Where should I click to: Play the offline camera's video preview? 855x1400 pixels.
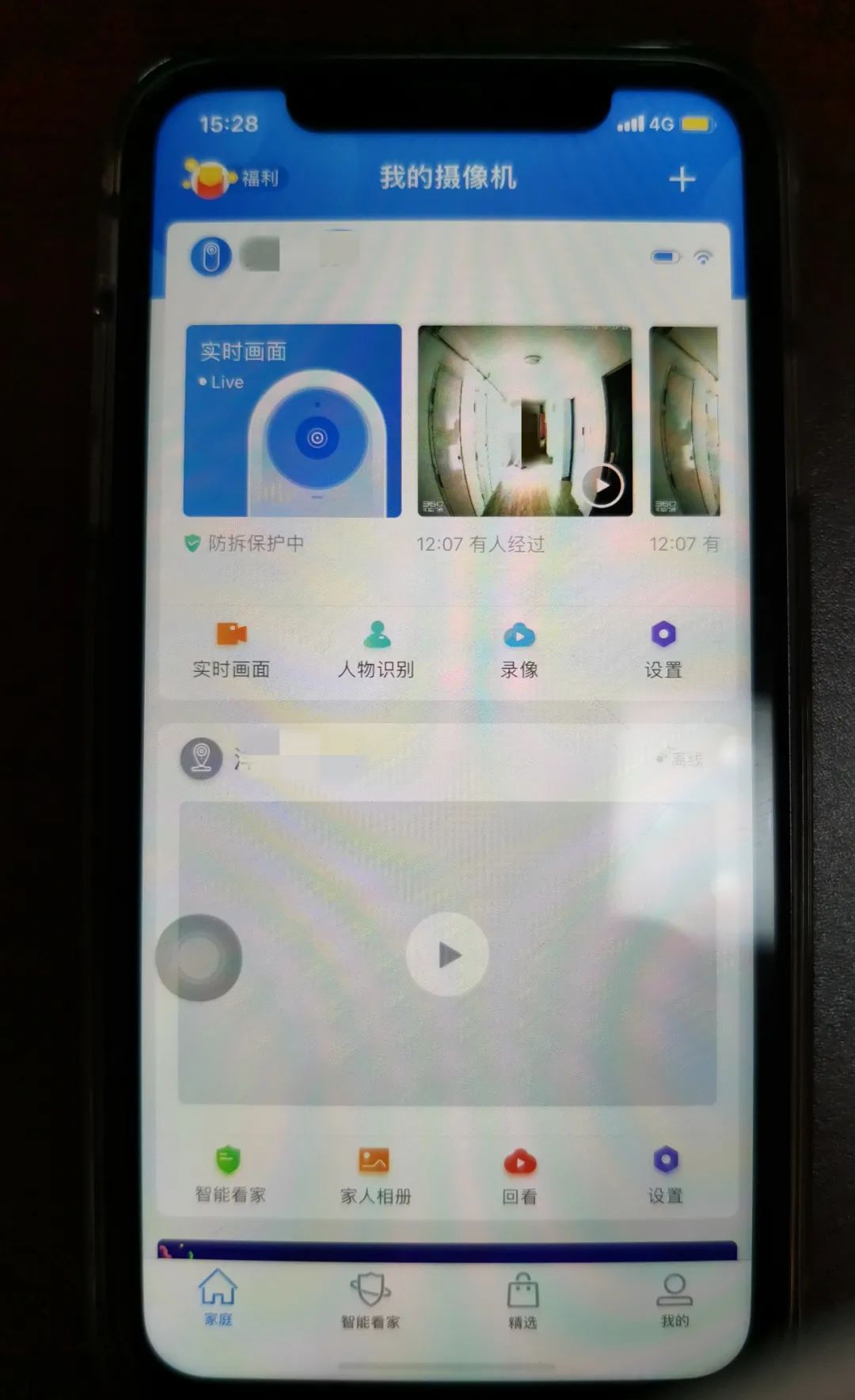[447, 954]
